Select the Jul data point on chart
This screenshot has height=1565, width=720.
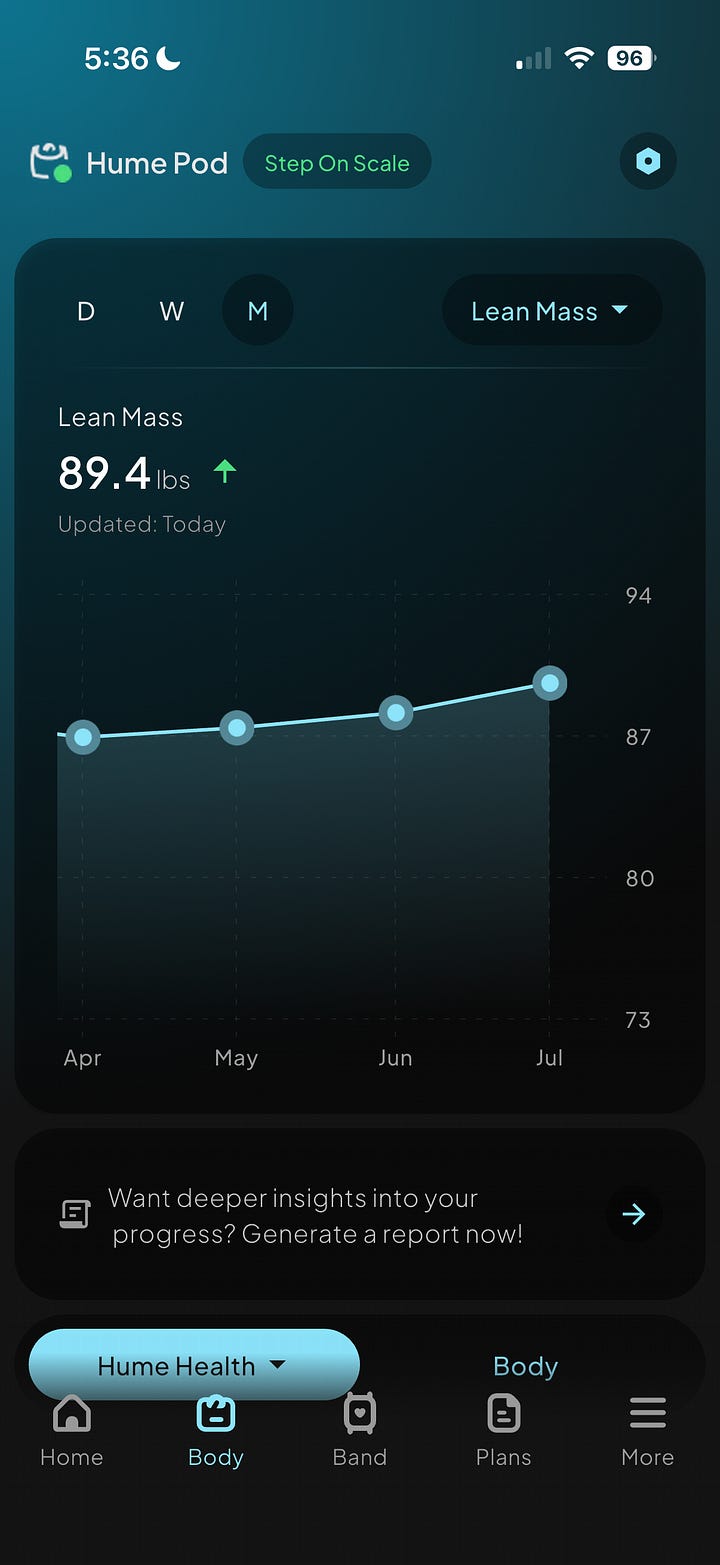(549, 684)
